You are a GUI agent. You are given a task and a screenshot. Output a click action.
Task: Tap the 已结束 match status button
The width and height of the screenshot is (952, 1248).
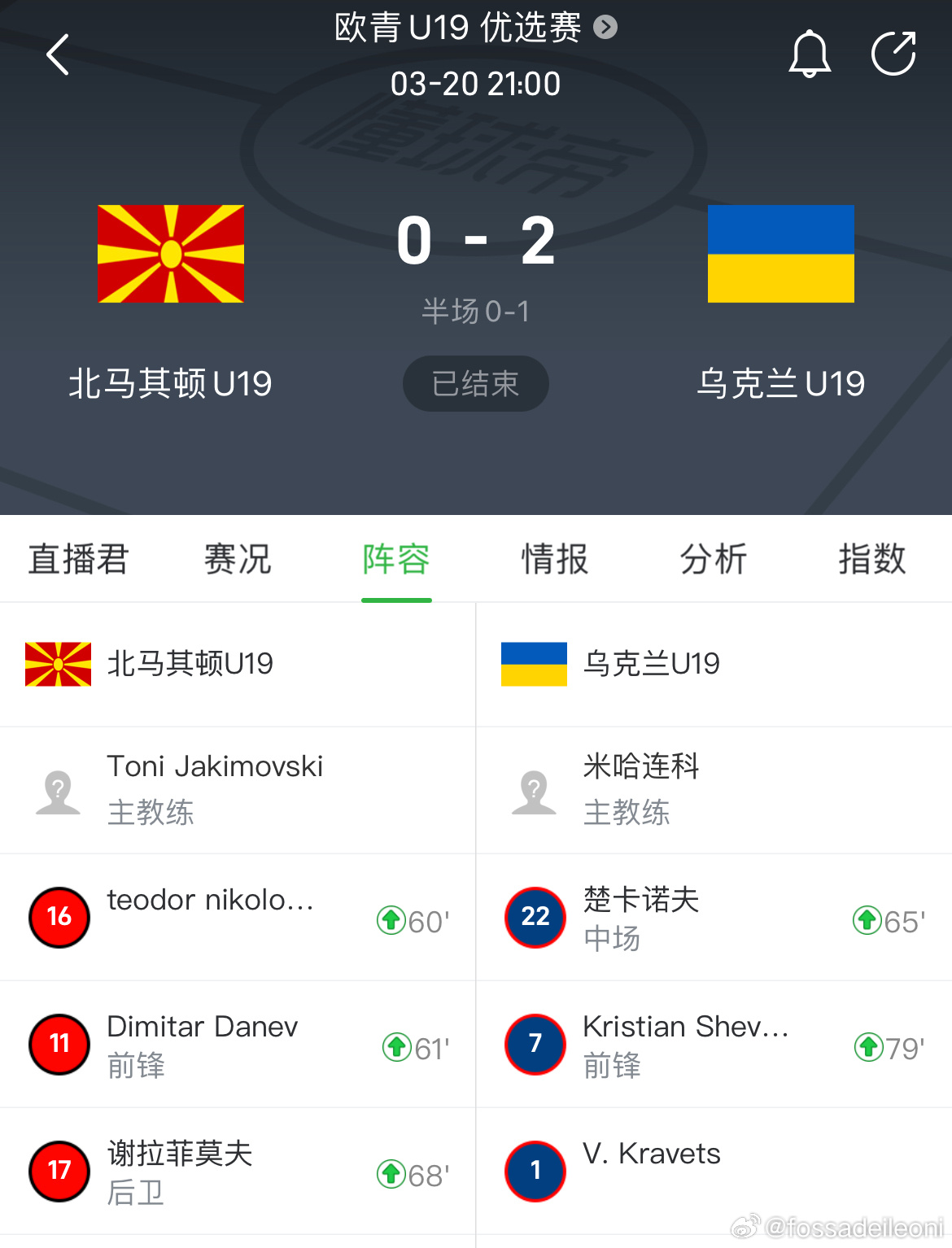pyautogui.click(x=475, y=384)
